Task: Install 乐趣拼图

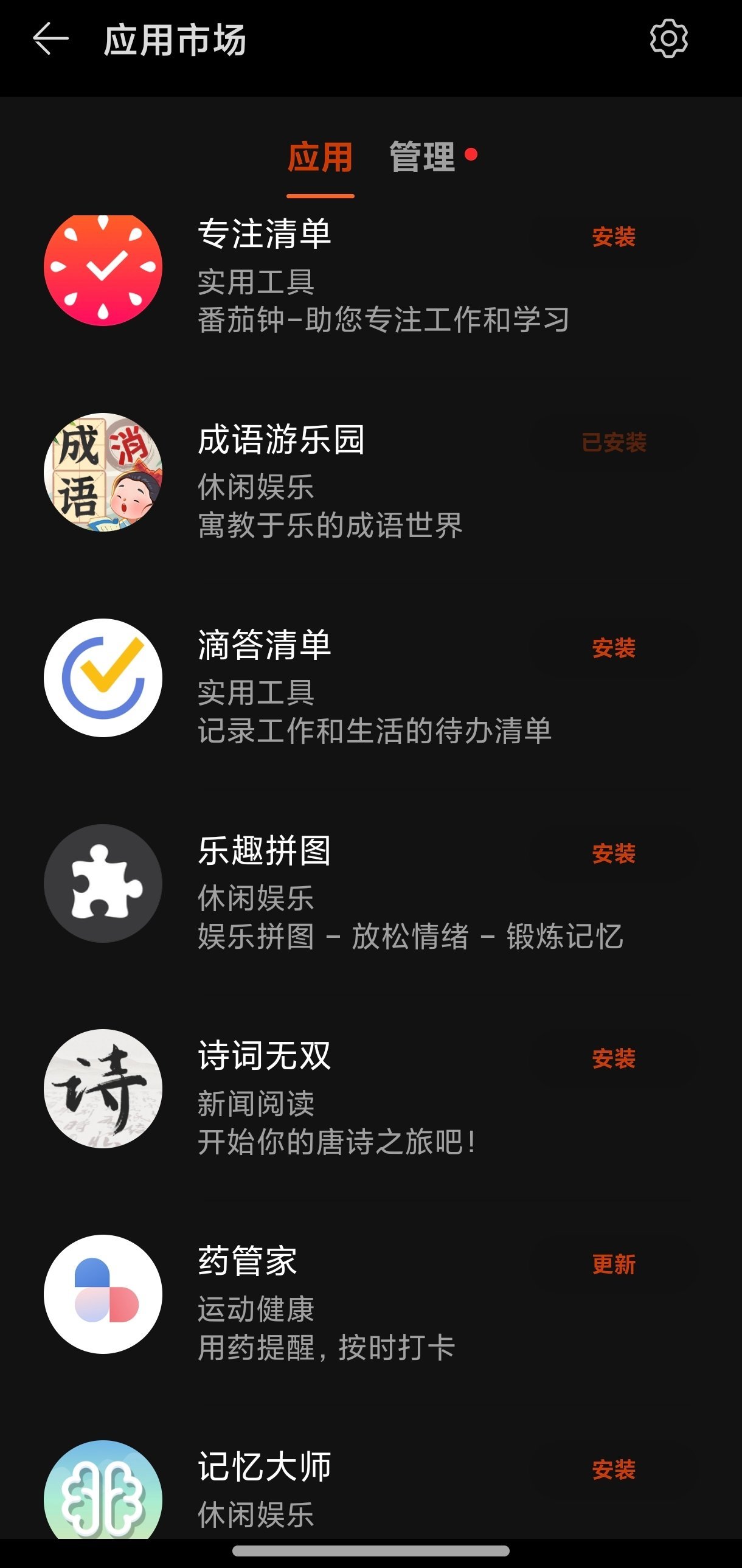Action: 613,853
